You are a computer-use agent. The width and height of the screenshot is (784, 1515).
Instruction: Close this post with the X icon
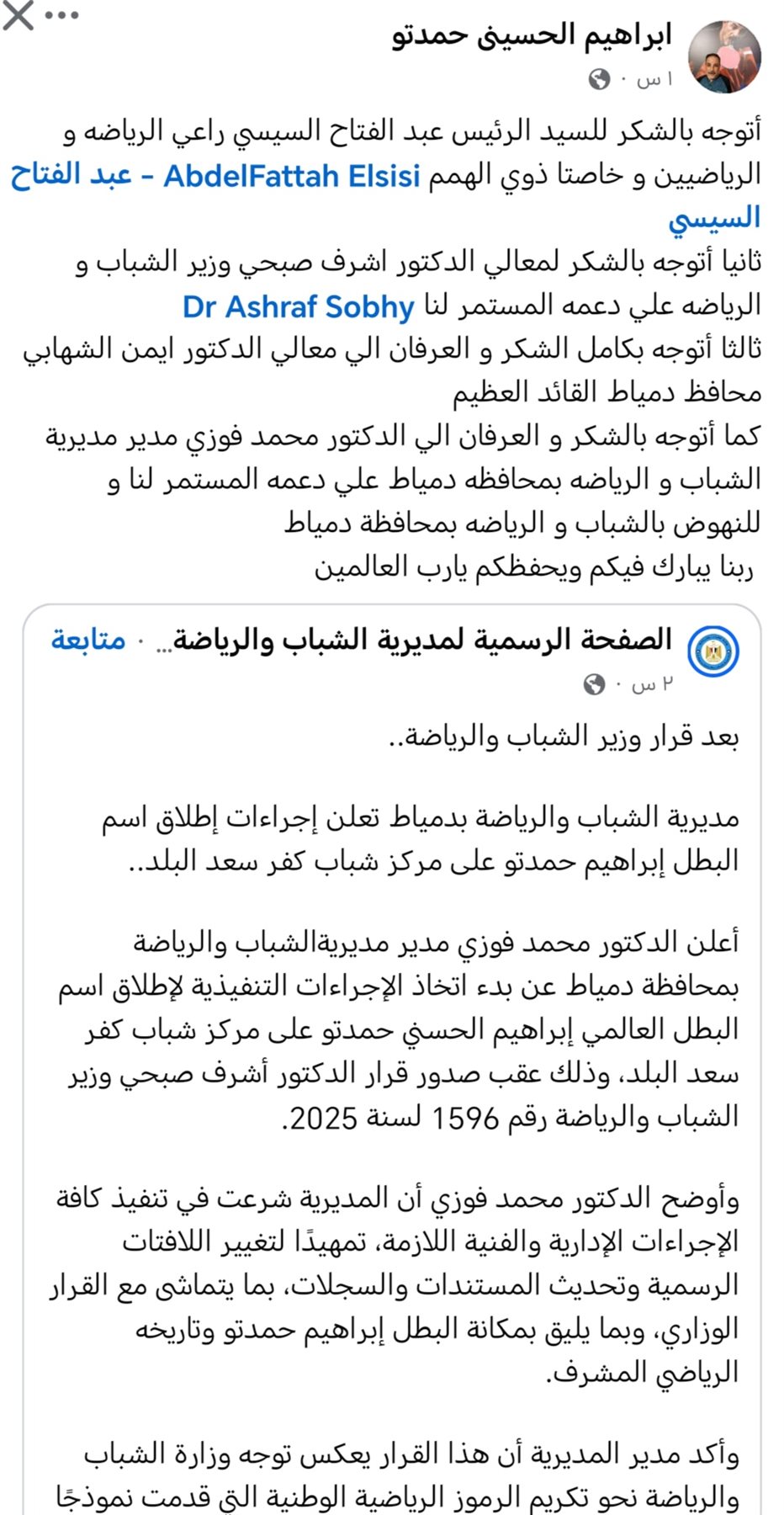pos(19,16)
